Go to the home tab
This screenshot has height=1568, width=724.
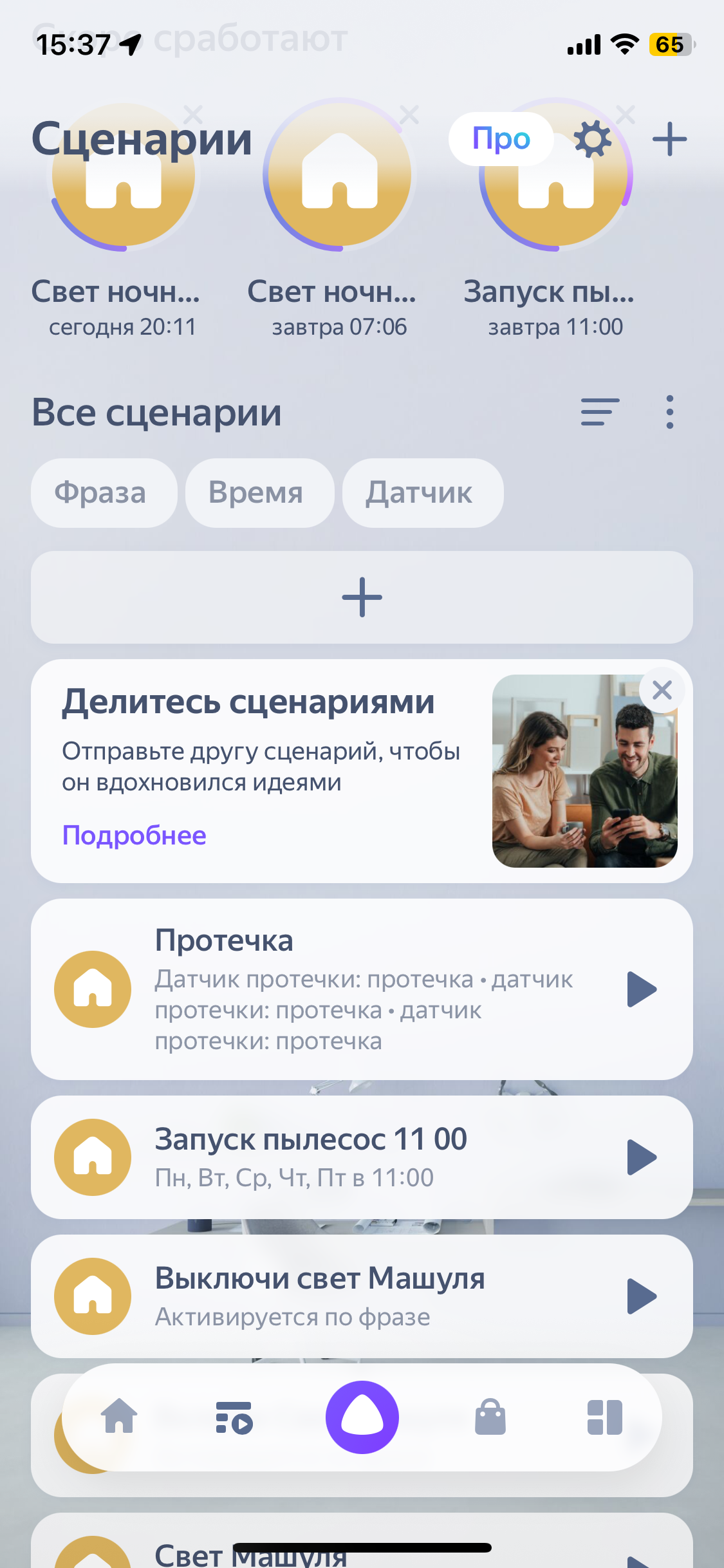click(x=120, y=1417)
